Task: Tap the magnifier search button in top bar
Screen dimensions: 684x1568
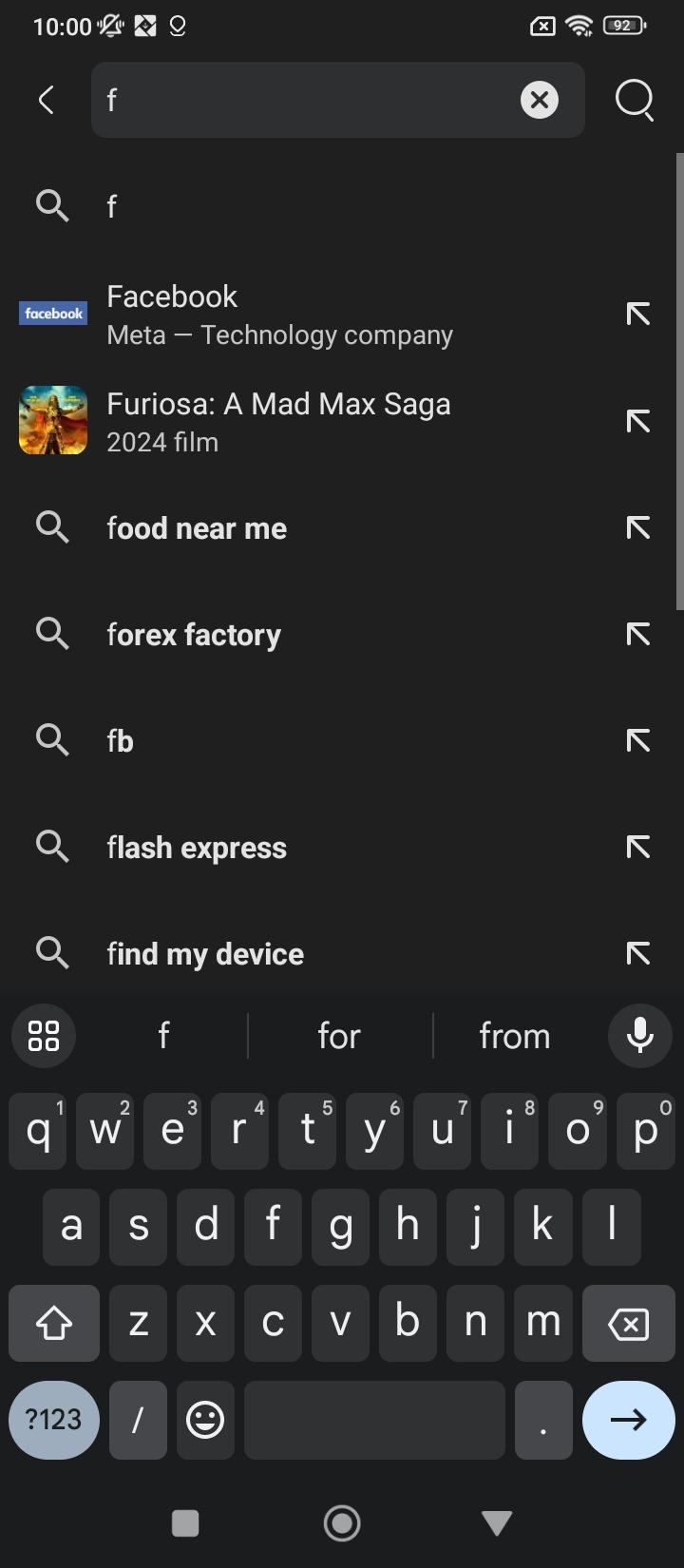Action: [x=635, y=100]
